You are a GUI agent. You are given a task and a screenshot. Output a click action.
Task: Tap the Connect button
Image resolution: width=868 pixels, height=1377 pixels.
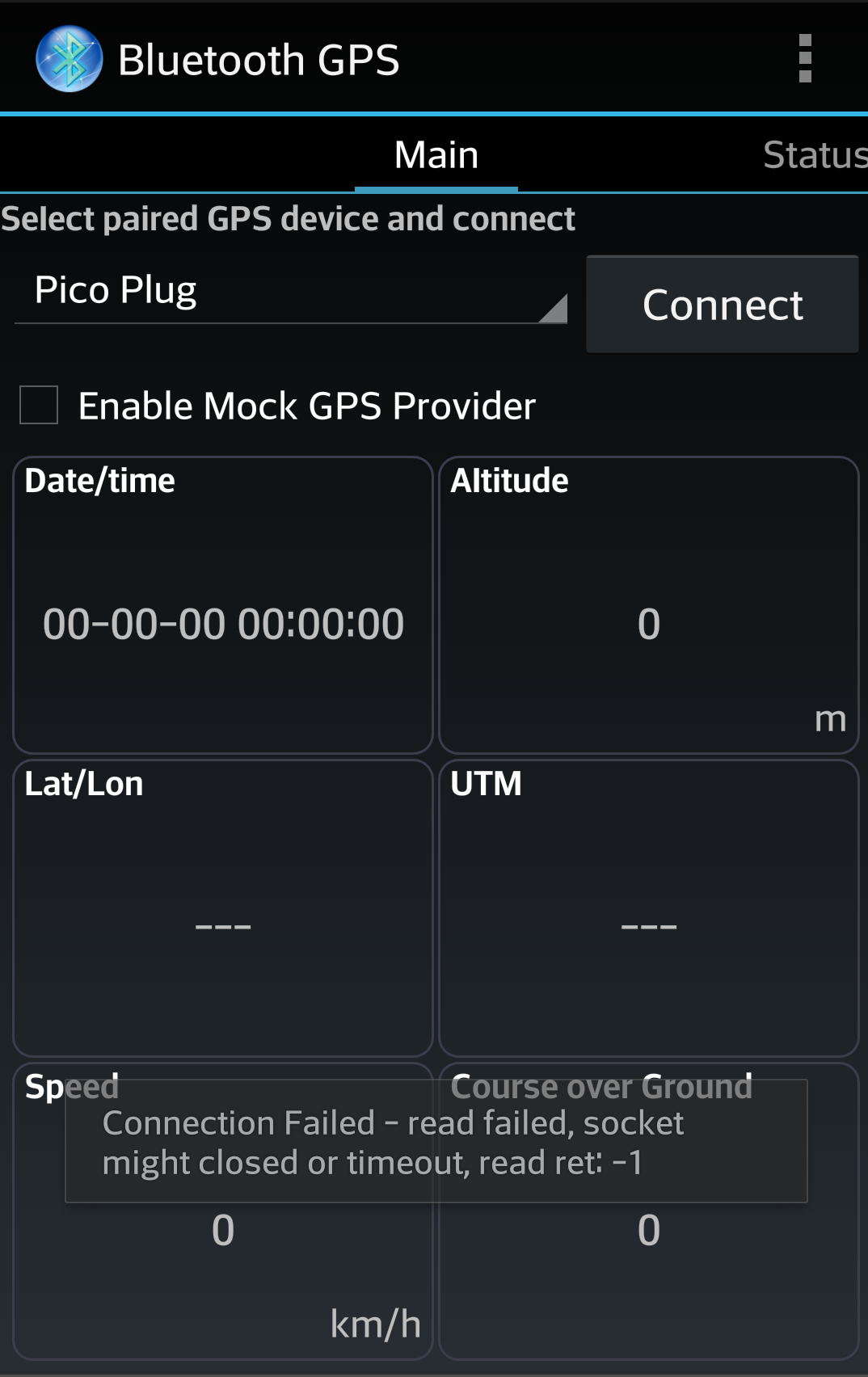coord(722,305)
